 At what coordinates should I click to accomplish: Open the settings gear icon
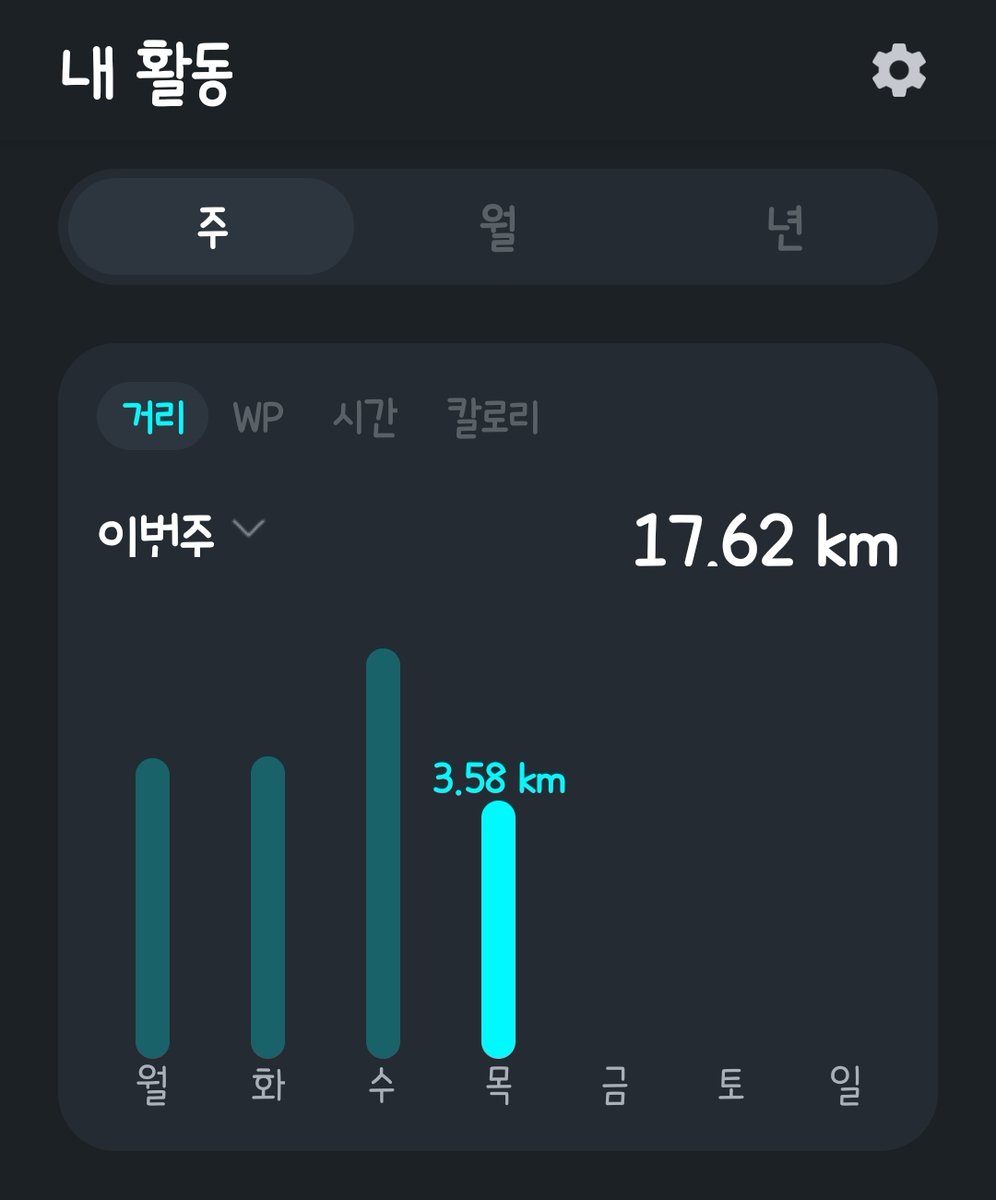click(899, 71)
